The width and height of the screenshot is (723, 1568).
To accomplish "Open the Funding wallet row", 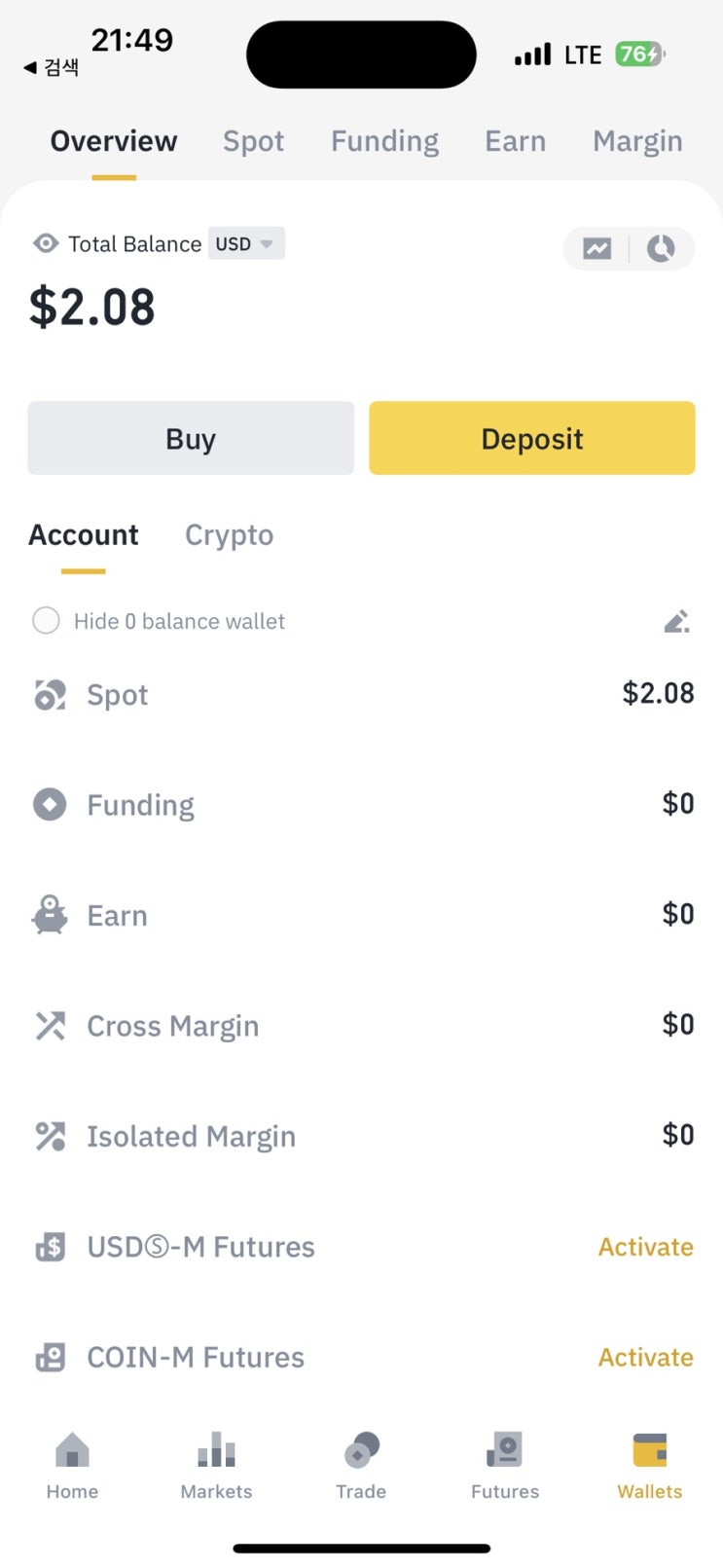I will [361, 805].
